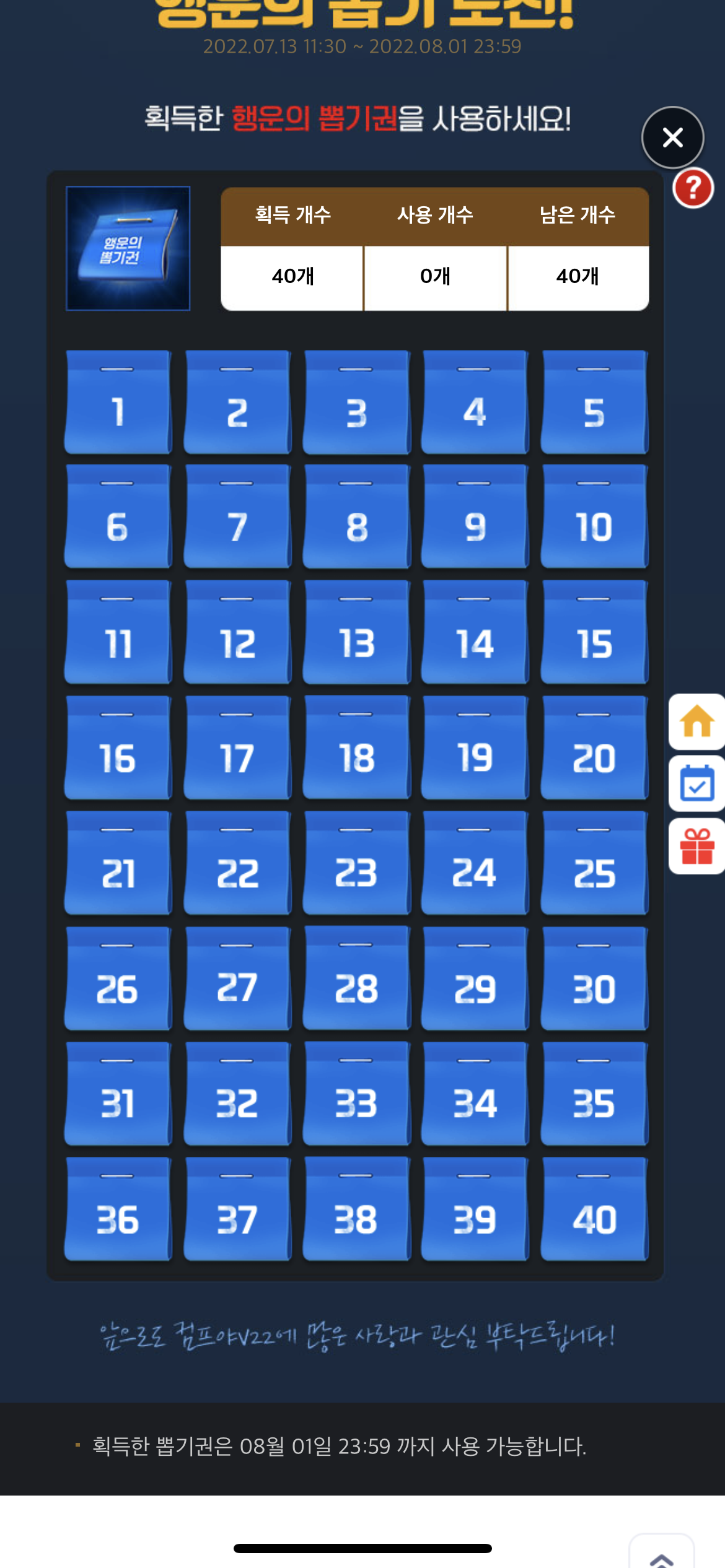
Task: Pick draw ticket number 33
Action: coord(356,1094)
